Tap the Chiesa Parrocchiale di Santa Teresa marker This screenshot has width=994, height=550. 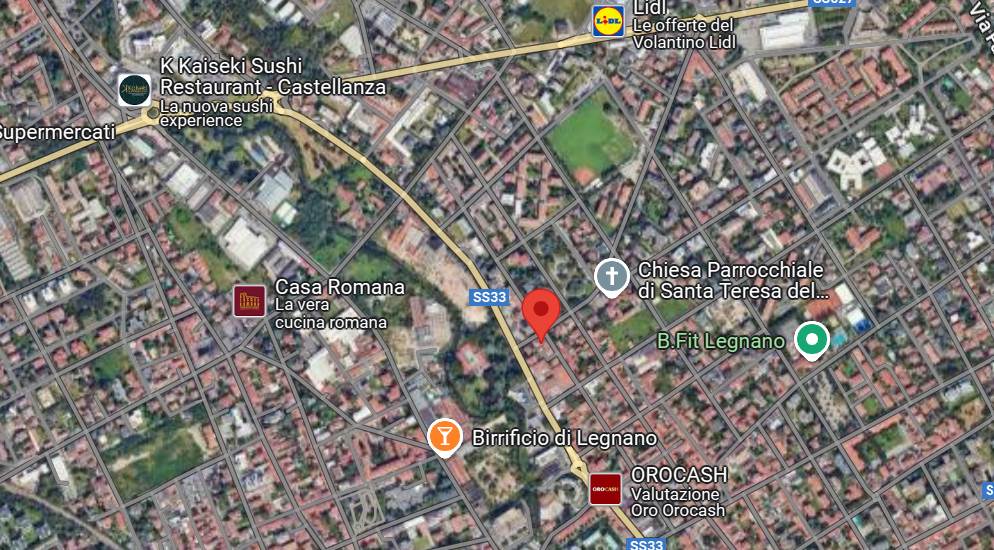(610, 277)
